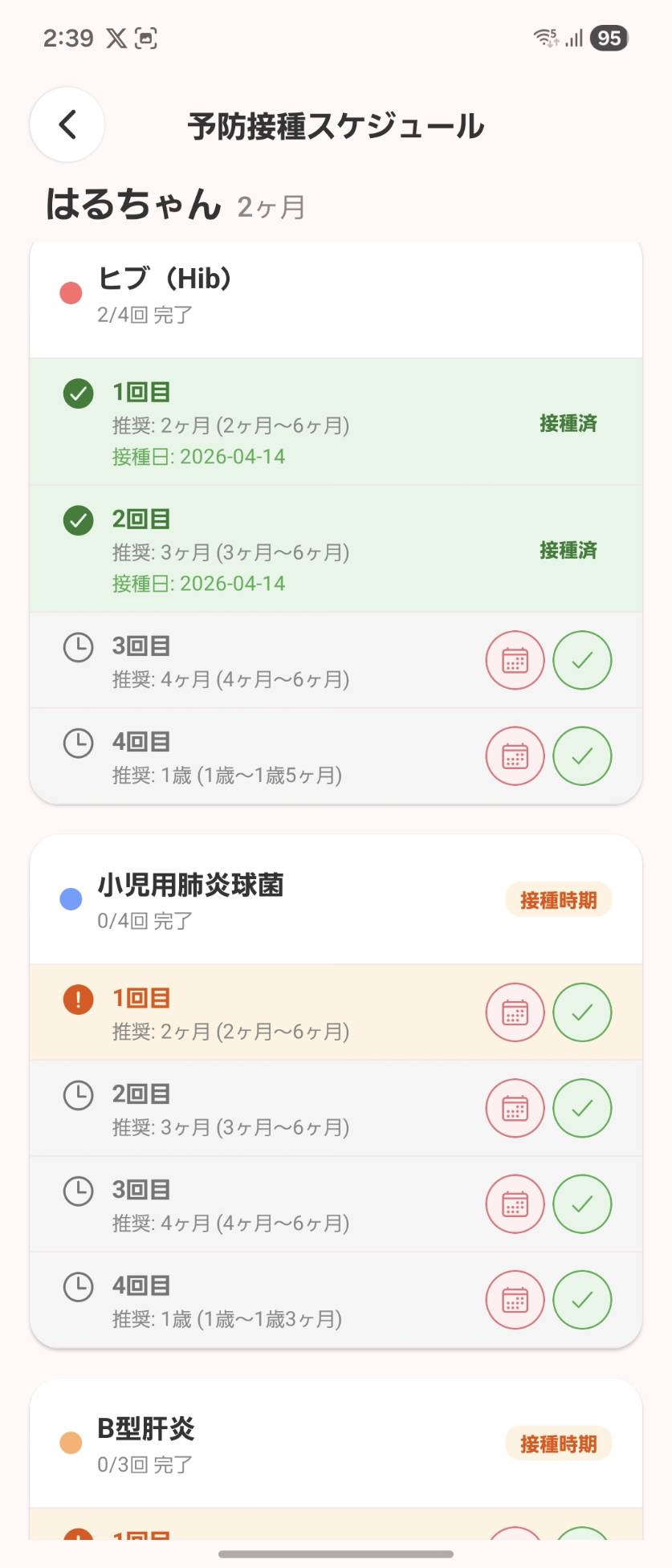Click the clock icon on Hib 3回目
The height and width of the screenshot is (1568, 672).
click(78, 646)
